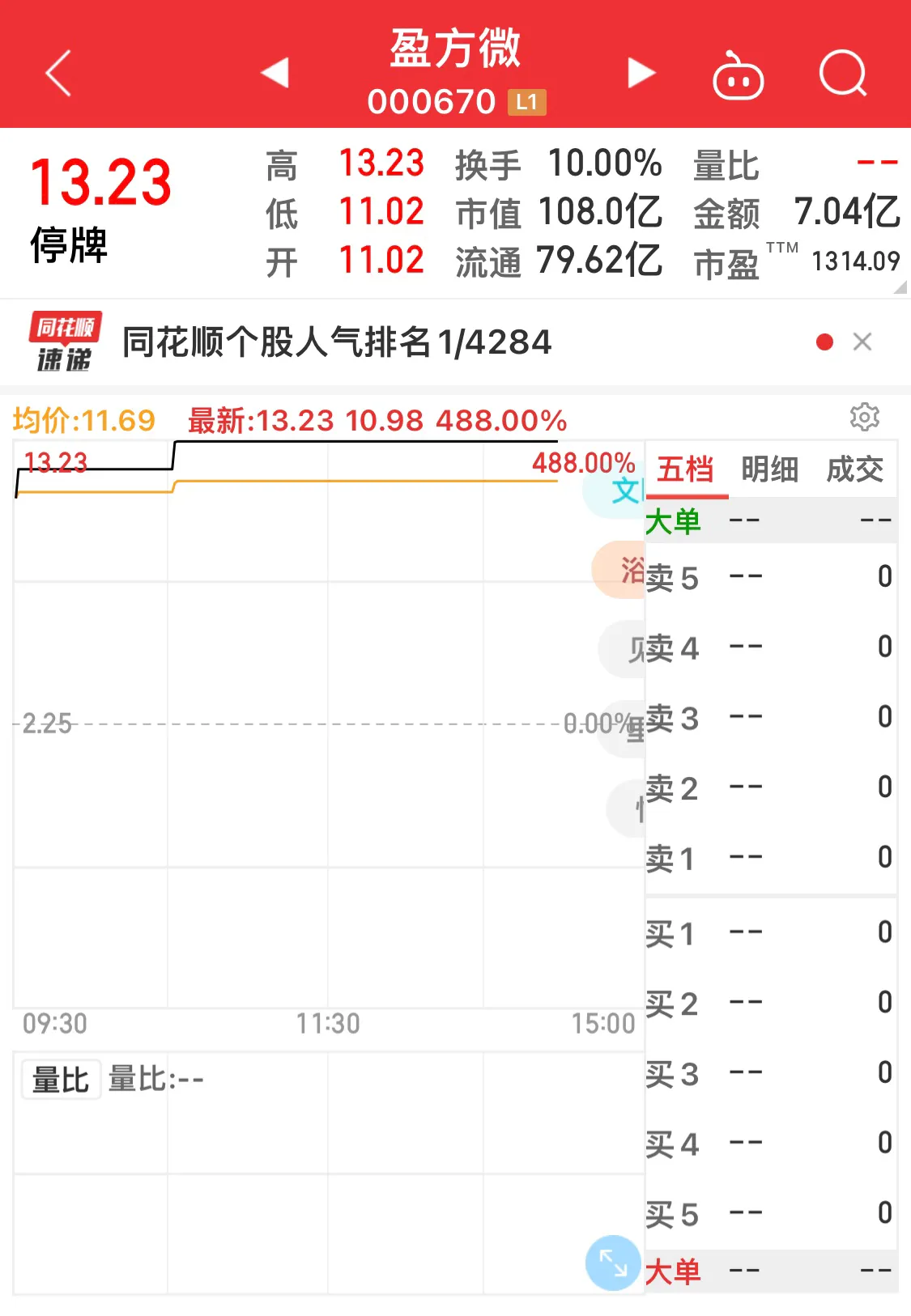
Task: Open chart settings gear
Action: tap(864, 417)
